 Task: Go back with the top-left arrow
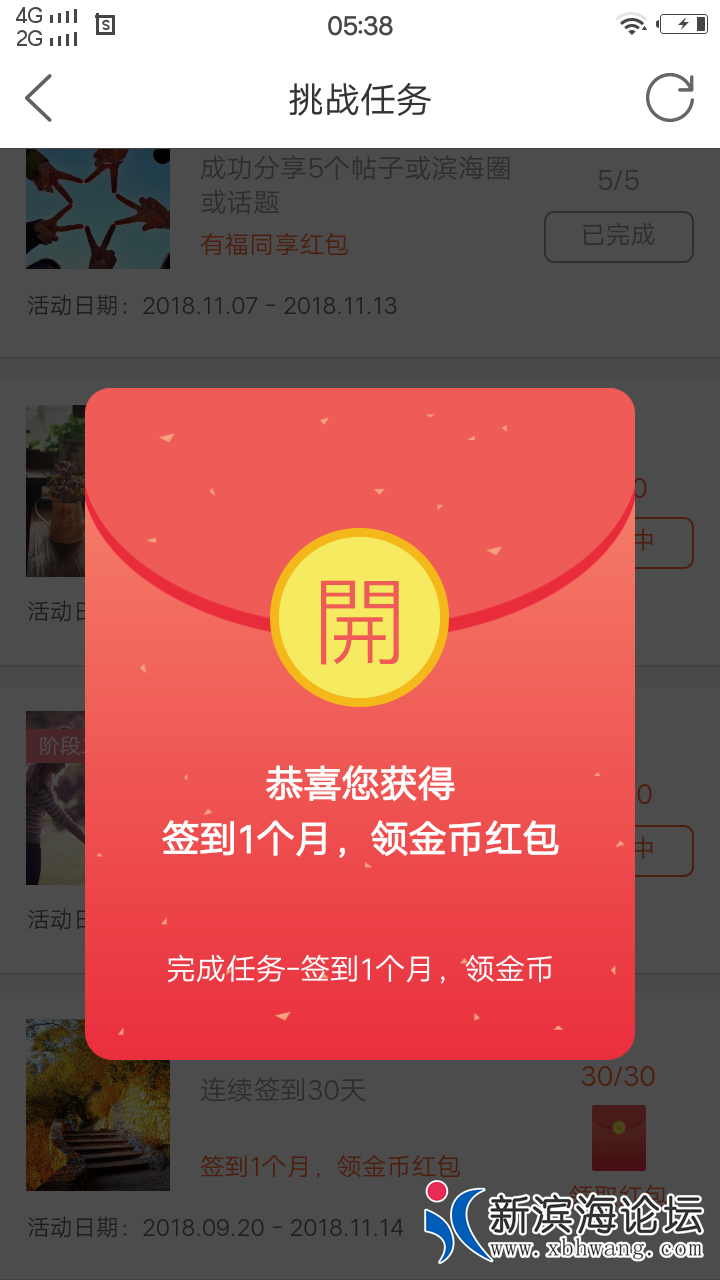tap(39, 99)
